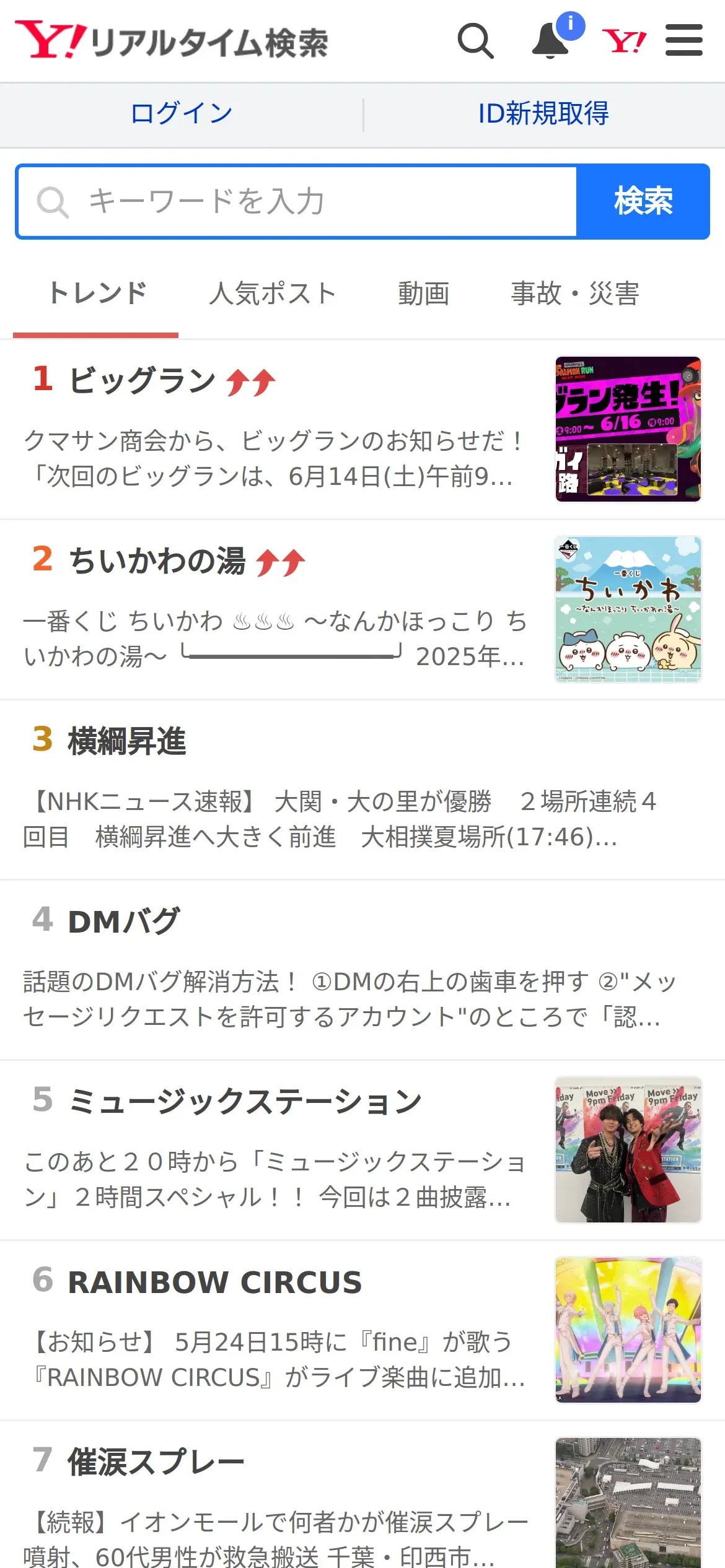Switch to the 人気ポスト tab
Screen dimensions: 725x1568
(x=273, y=294)
